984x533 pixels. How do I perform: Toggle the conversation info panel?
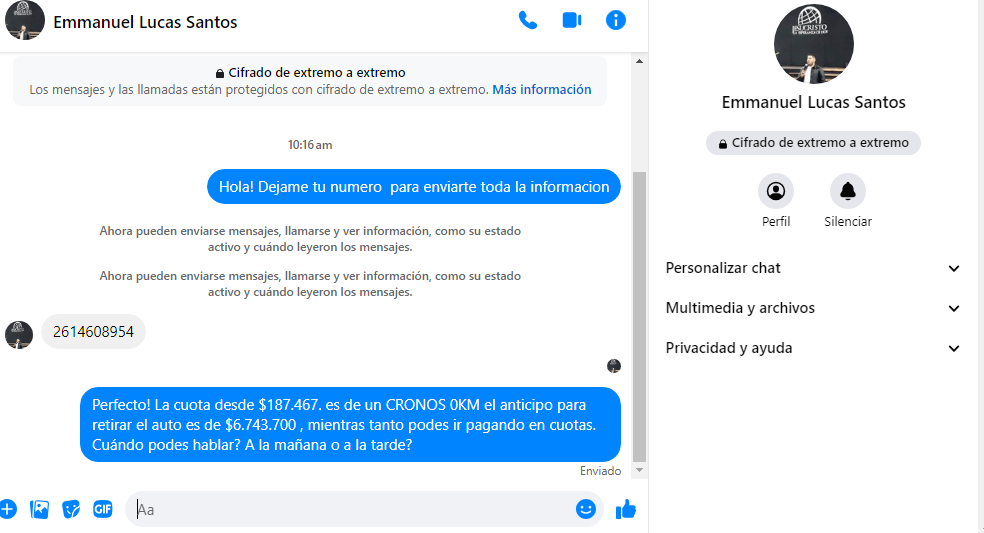click(x=616, y=20)
